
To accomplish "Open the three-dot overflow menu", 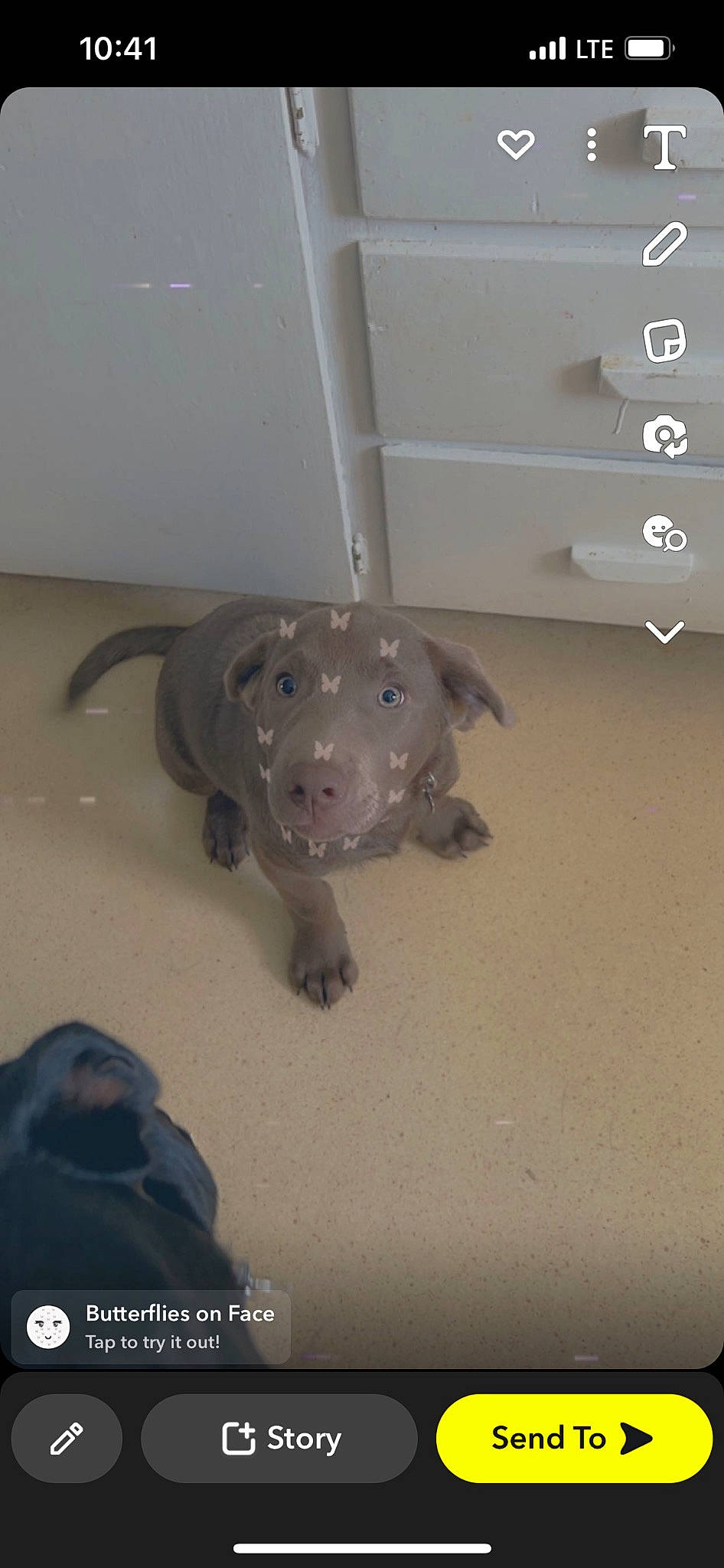I will coord(591,145).
